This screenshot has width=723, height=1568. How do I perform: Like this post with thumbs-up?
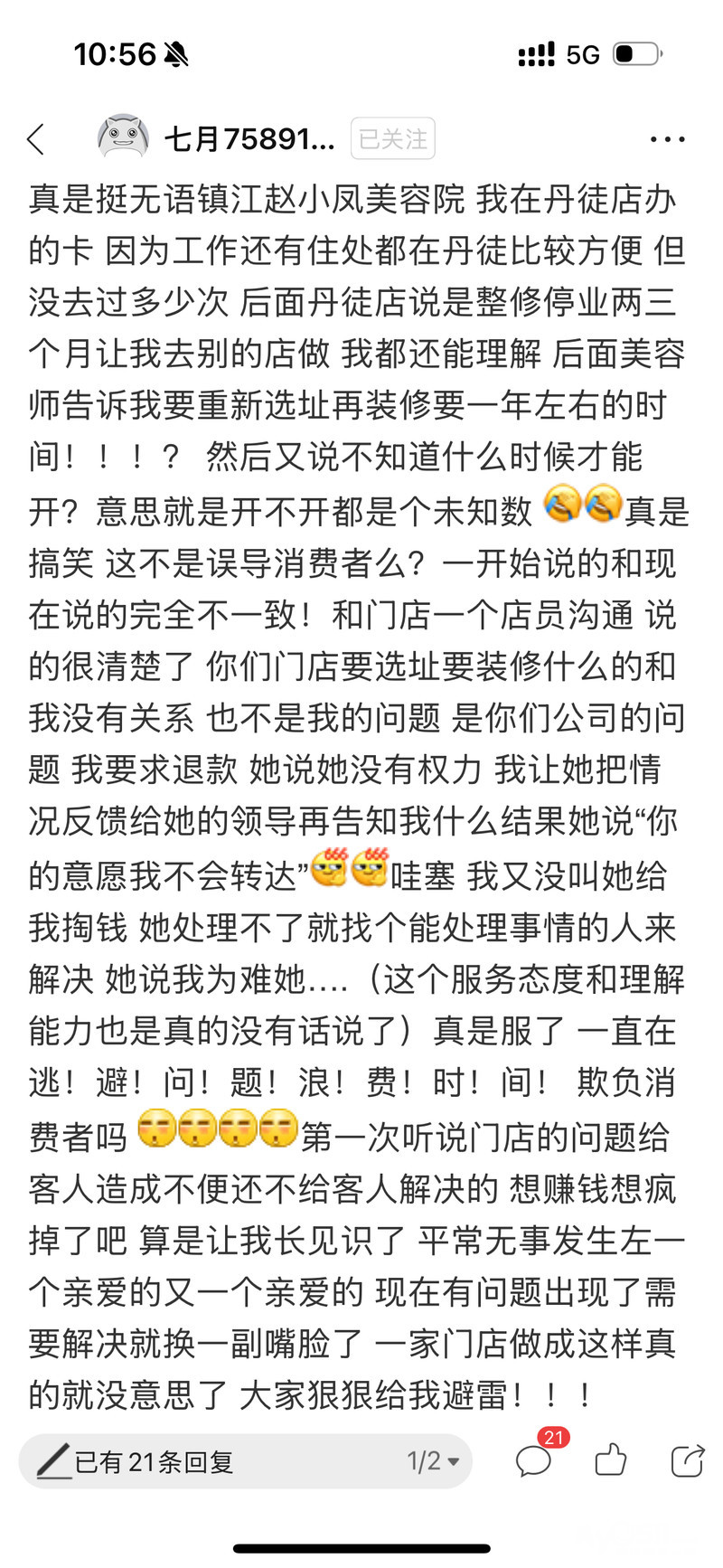click(611, 1460)
